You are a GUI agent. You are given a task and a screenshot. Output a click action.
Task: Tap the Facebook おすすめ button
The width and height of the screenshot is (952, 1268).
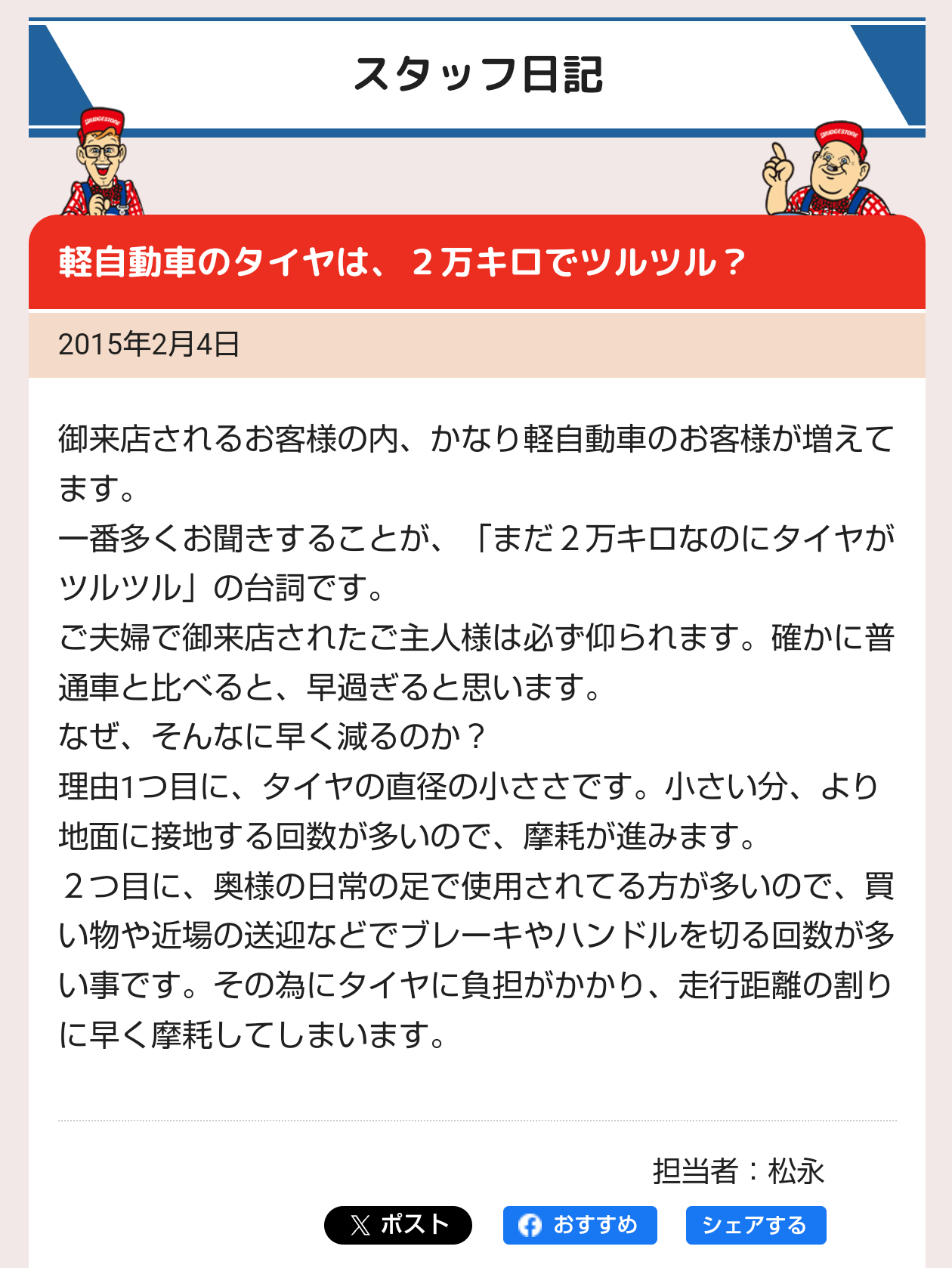(x=580, y=1225)
